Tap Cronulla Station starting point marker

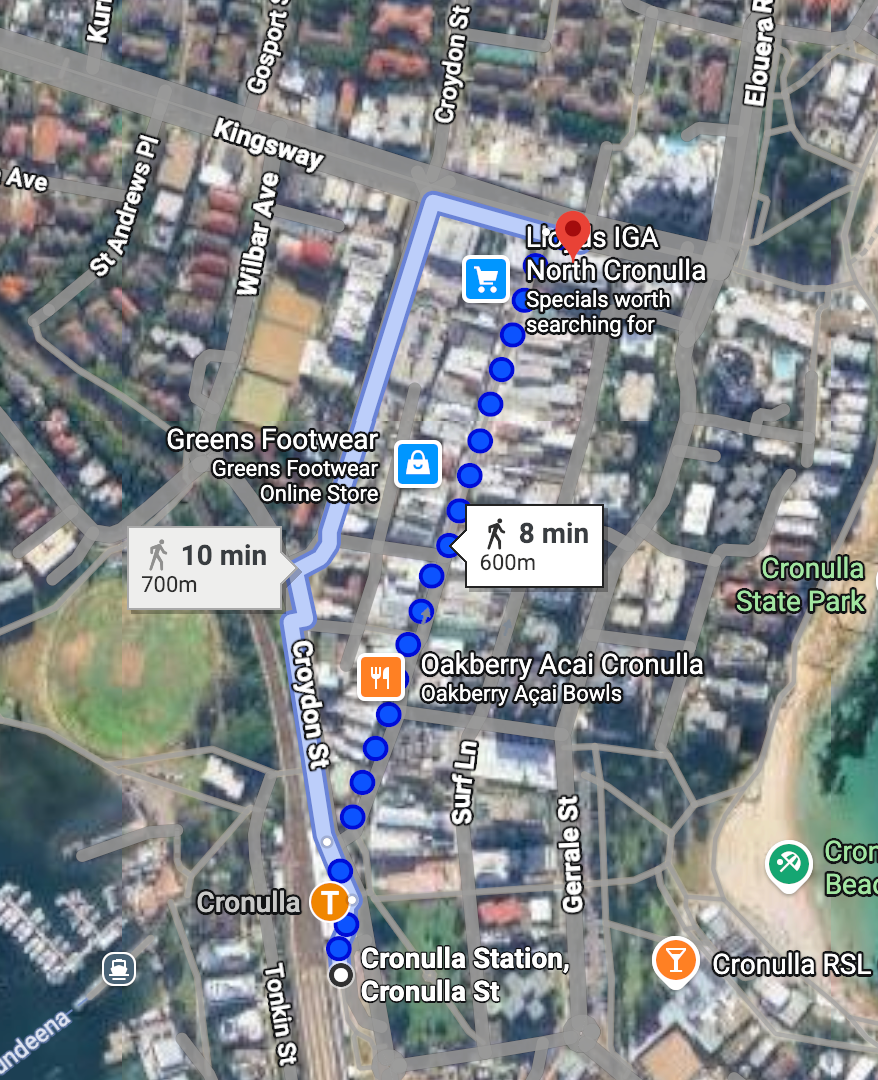click(341, 975)
